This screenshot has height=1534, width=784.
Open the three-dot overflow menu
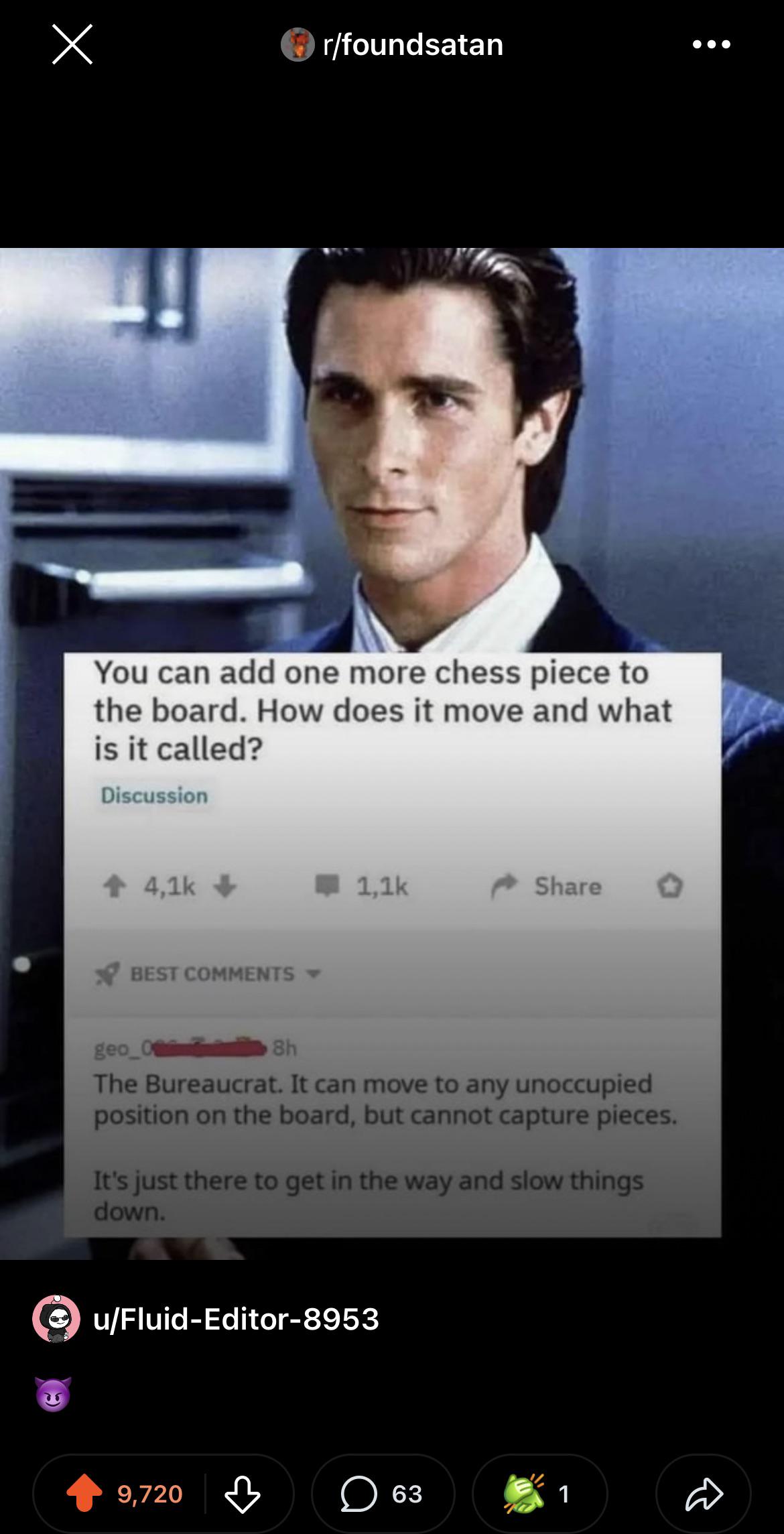click(x=712, y=45)
